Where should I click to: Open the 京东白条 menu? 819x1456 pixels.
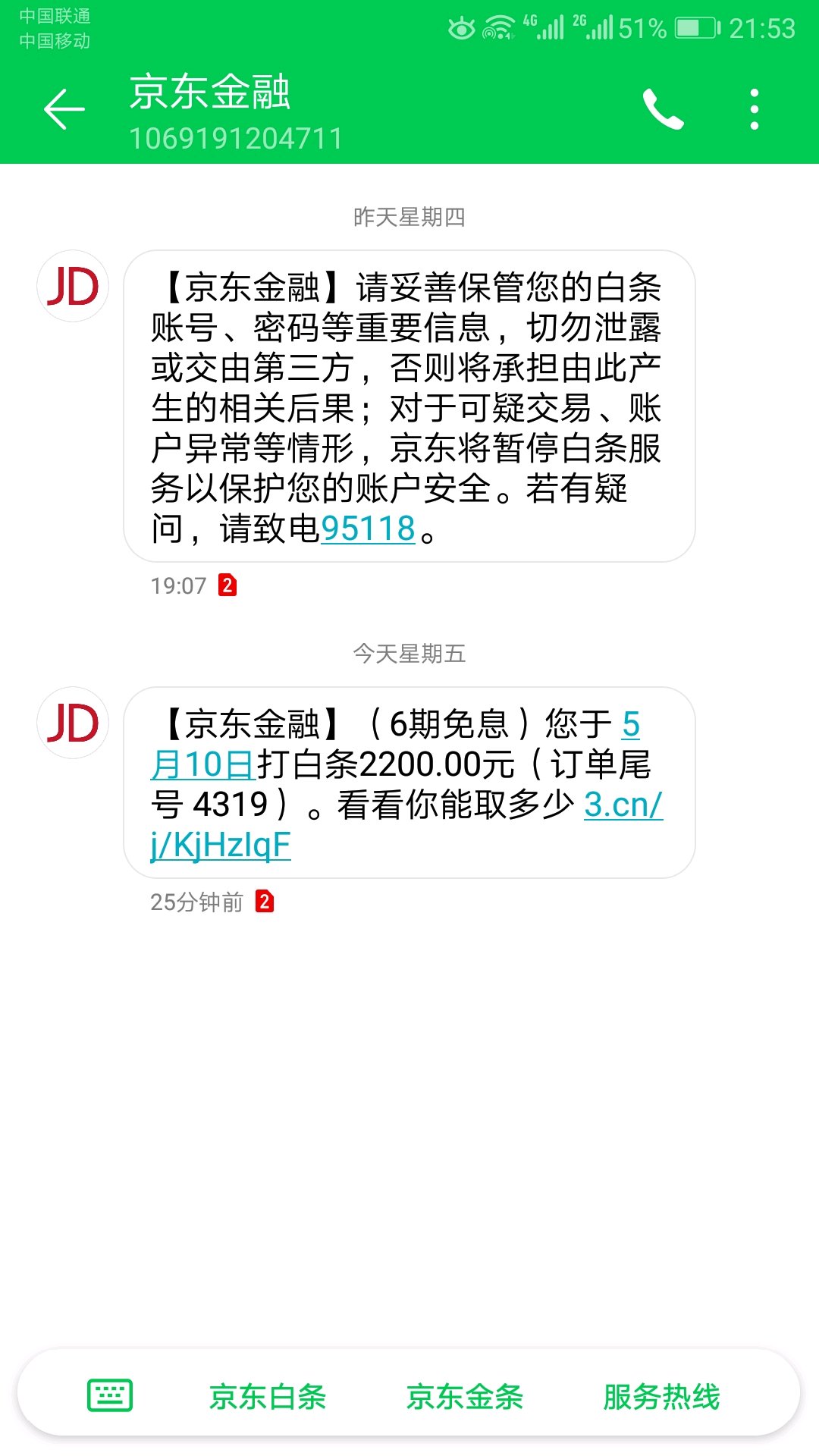click(268, 1396)
